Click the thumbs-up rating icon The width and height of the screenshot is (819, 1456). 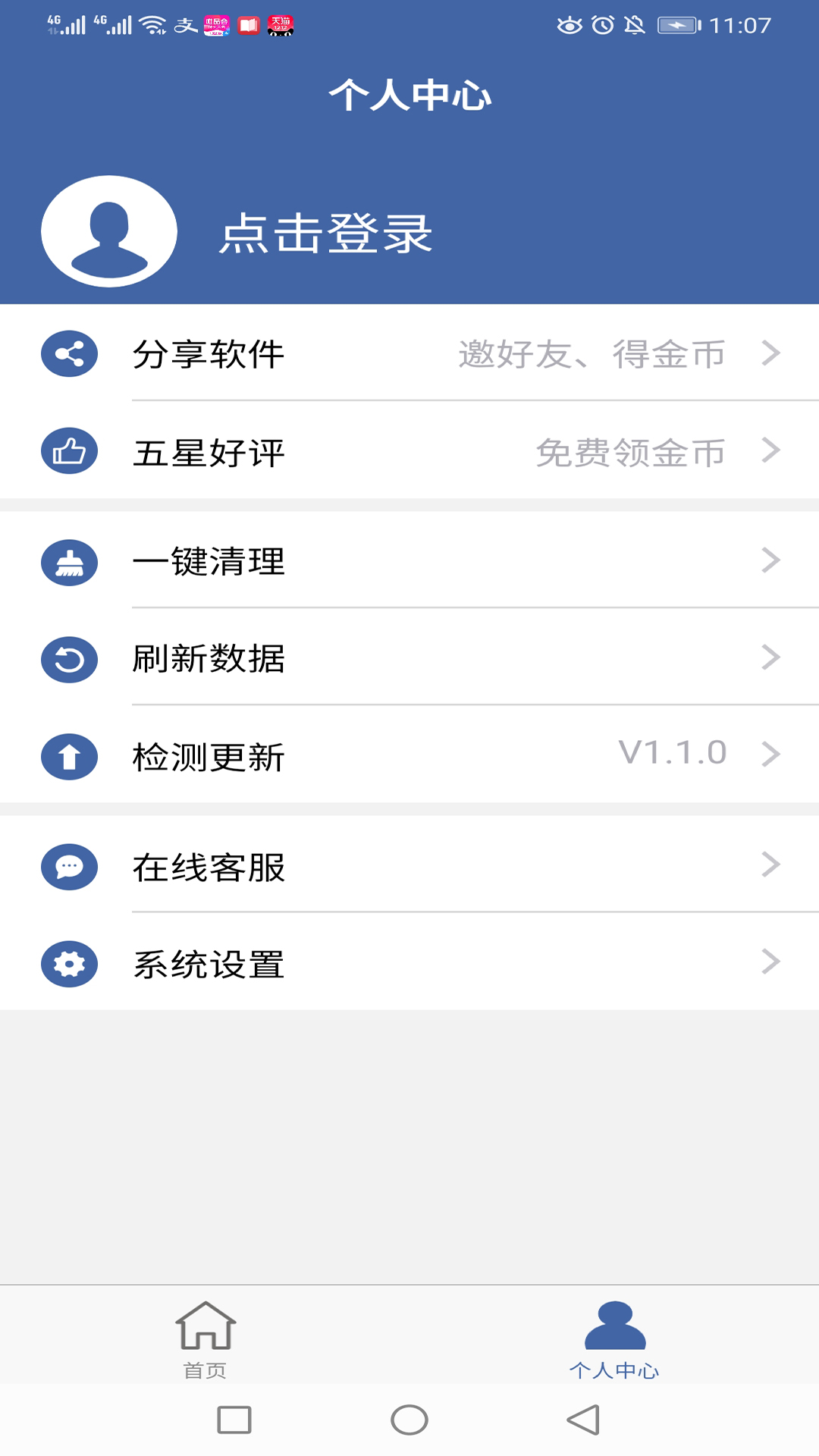click(x=68, y=453)
